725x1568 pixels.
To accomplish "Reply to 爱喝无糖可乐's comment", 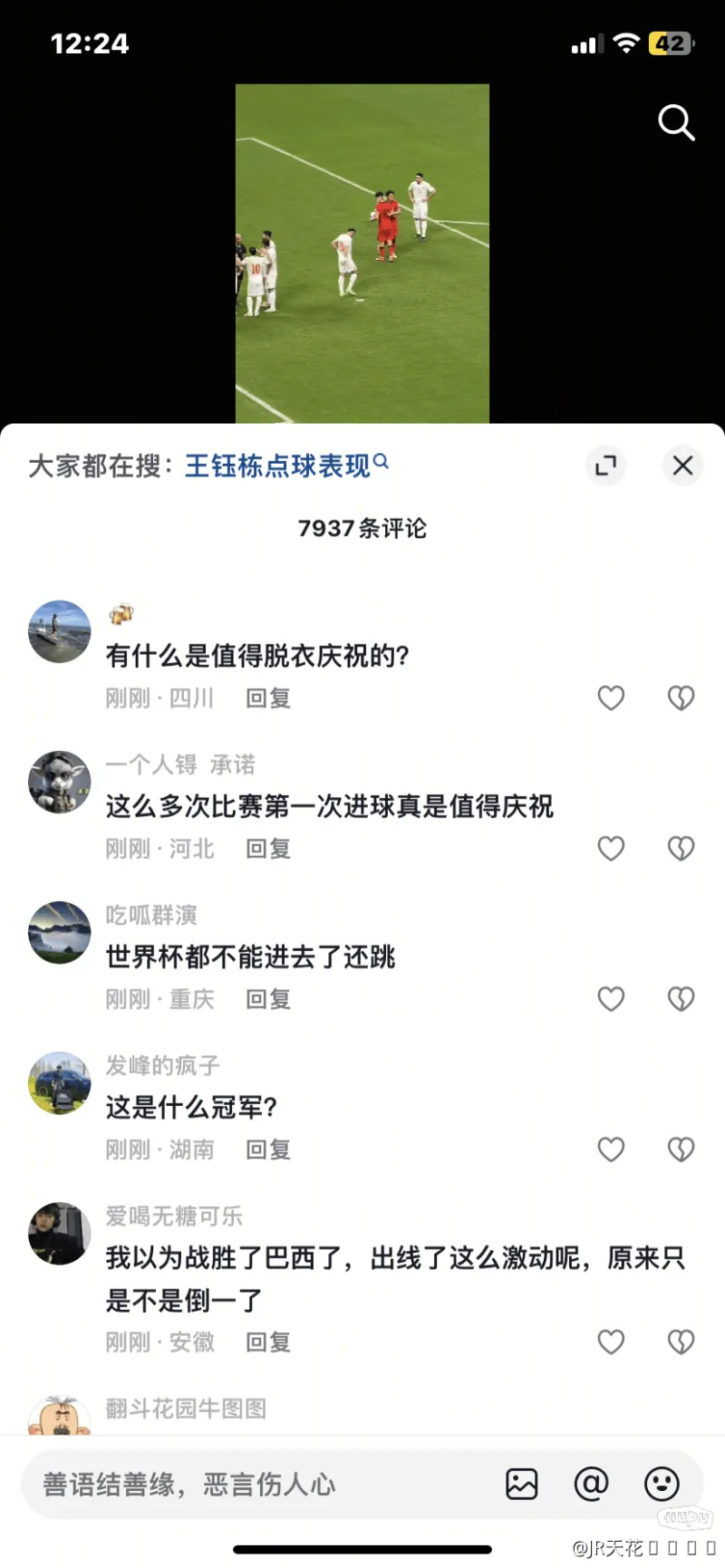I will pos(268,1342).
